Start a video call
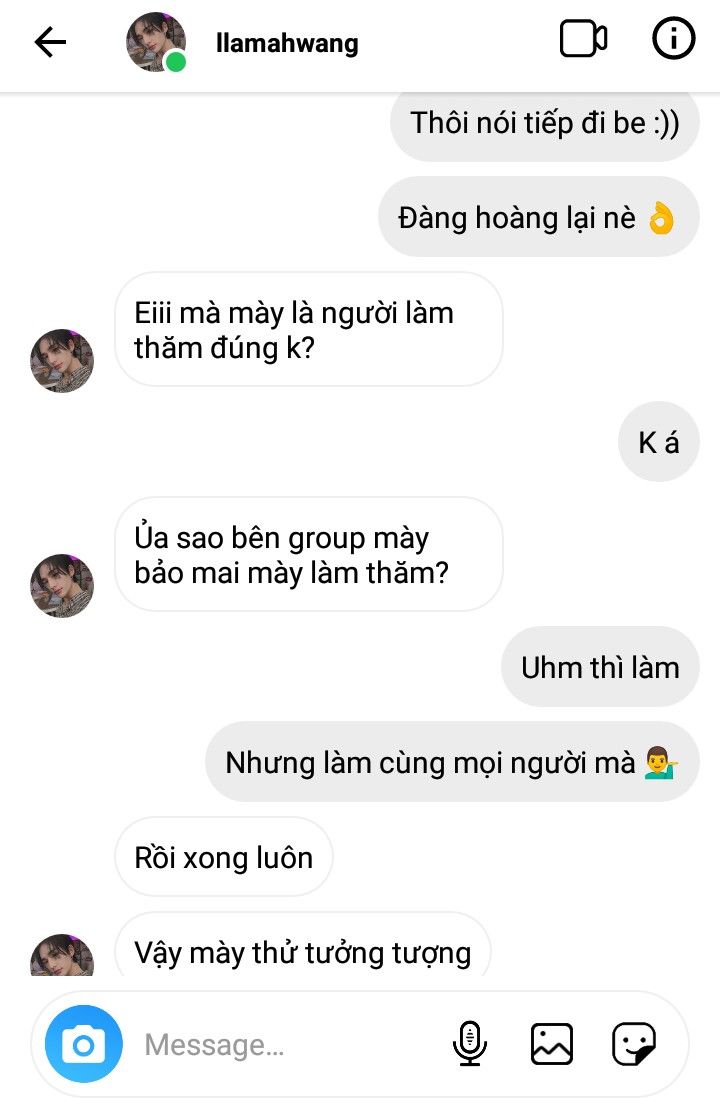The width and height of the screenshot is (720, 1113). (583, 40)
